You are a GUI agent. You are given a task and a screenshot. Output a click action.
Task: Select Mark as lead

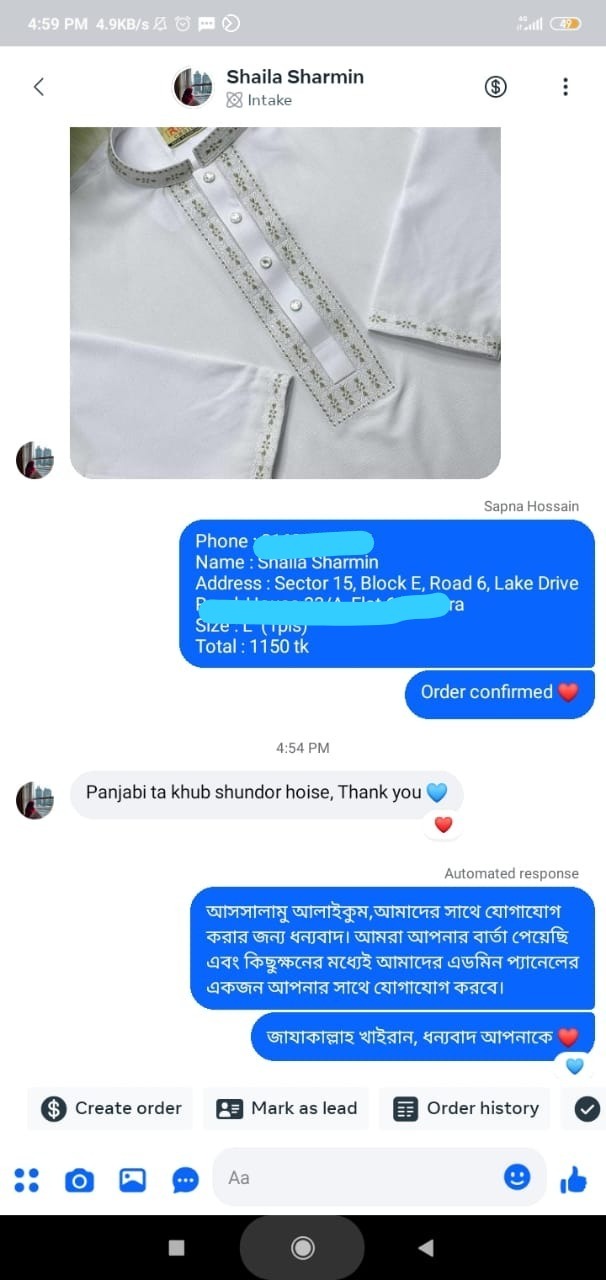click(x=286, y=1108)
